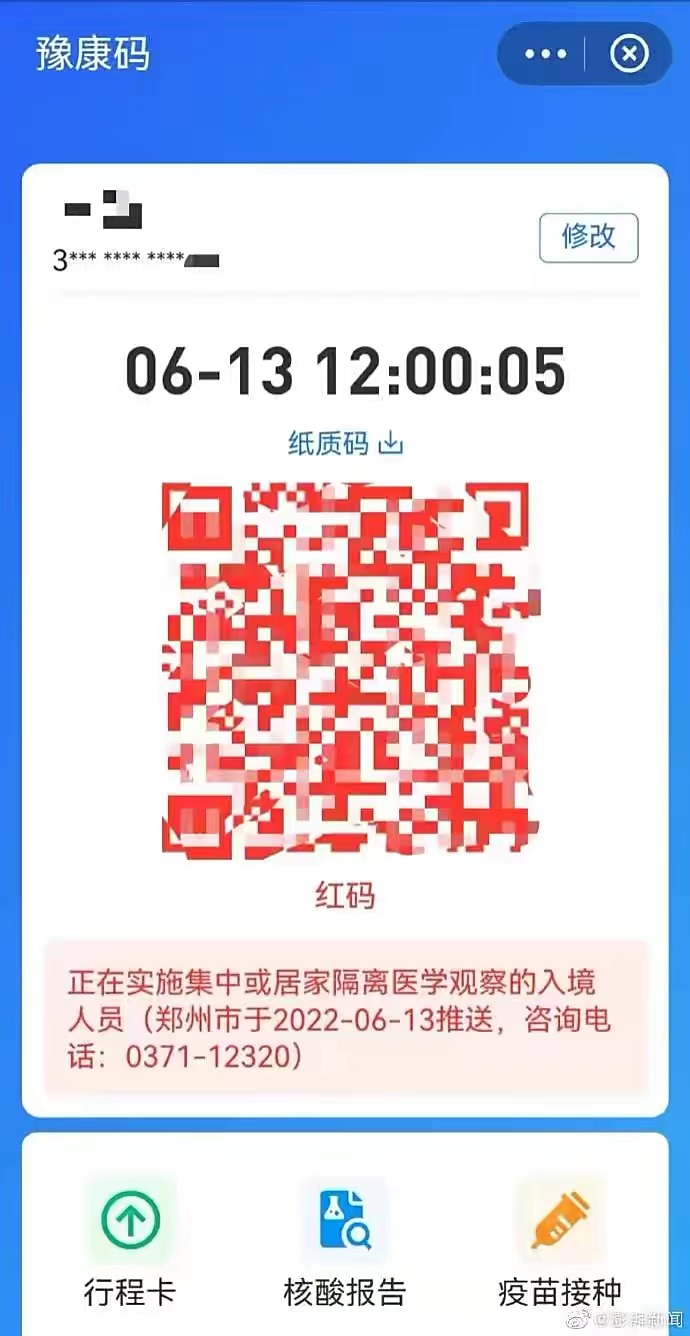Tap the 修改 button
The image size is (690, 1336).
click(588, 237)
